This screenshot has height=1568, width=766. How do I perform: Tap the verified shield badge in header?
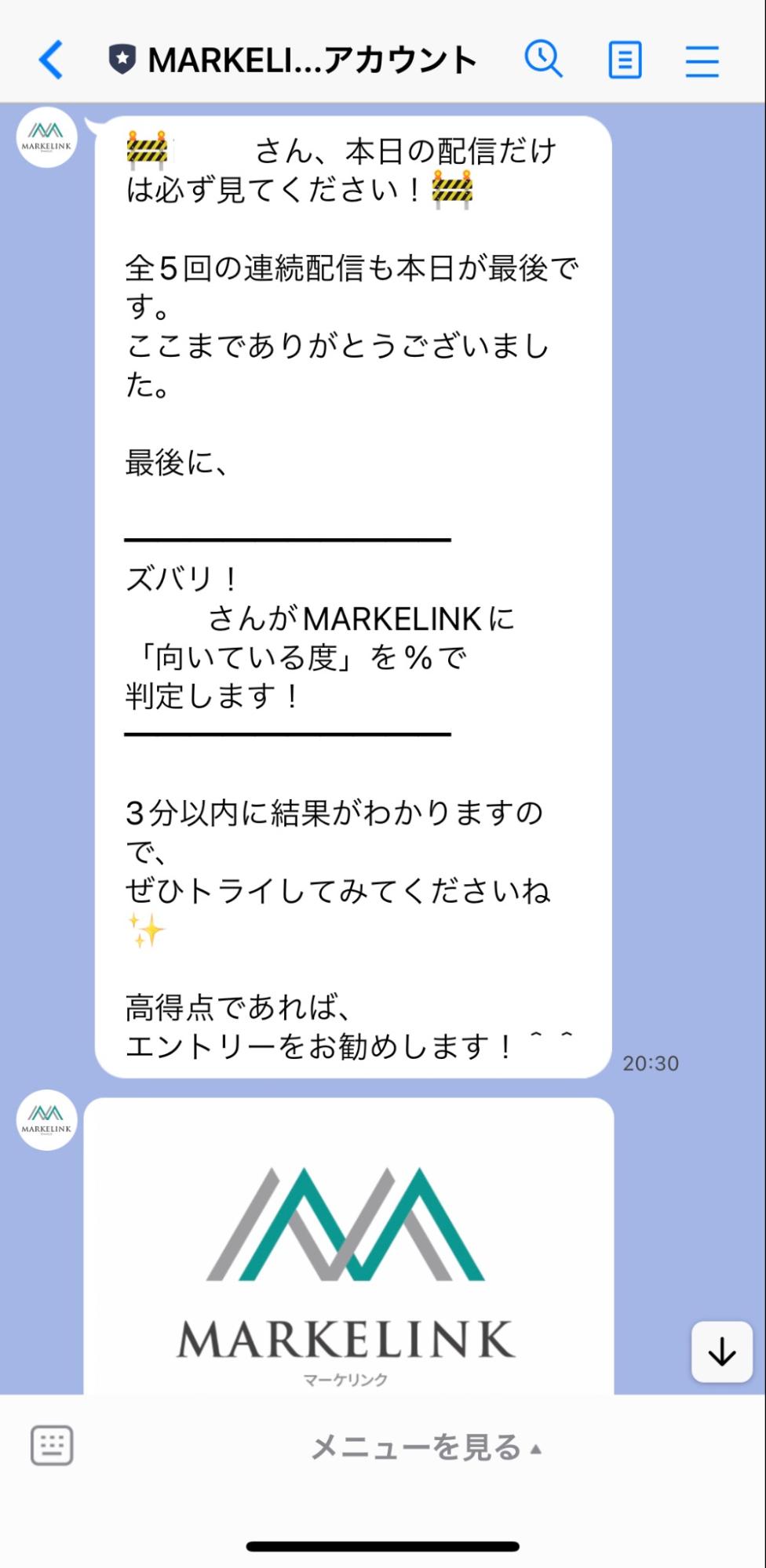122,57
